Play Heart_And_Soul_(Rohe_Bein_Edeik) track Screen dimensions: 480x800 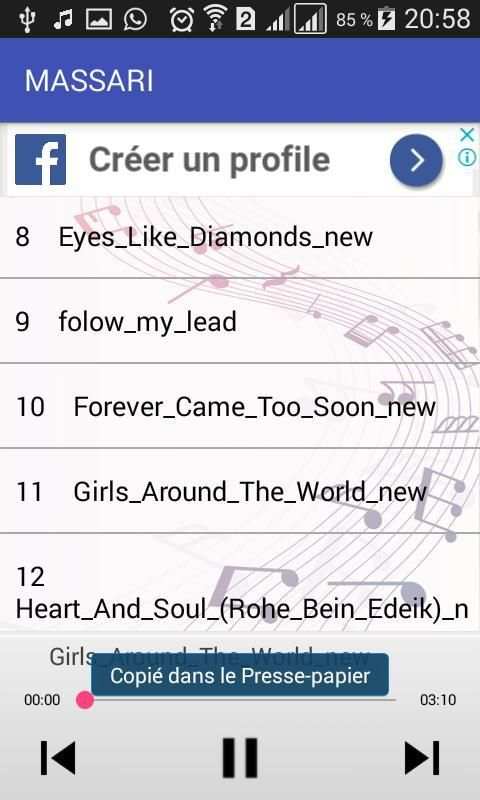tap(240, 584)
